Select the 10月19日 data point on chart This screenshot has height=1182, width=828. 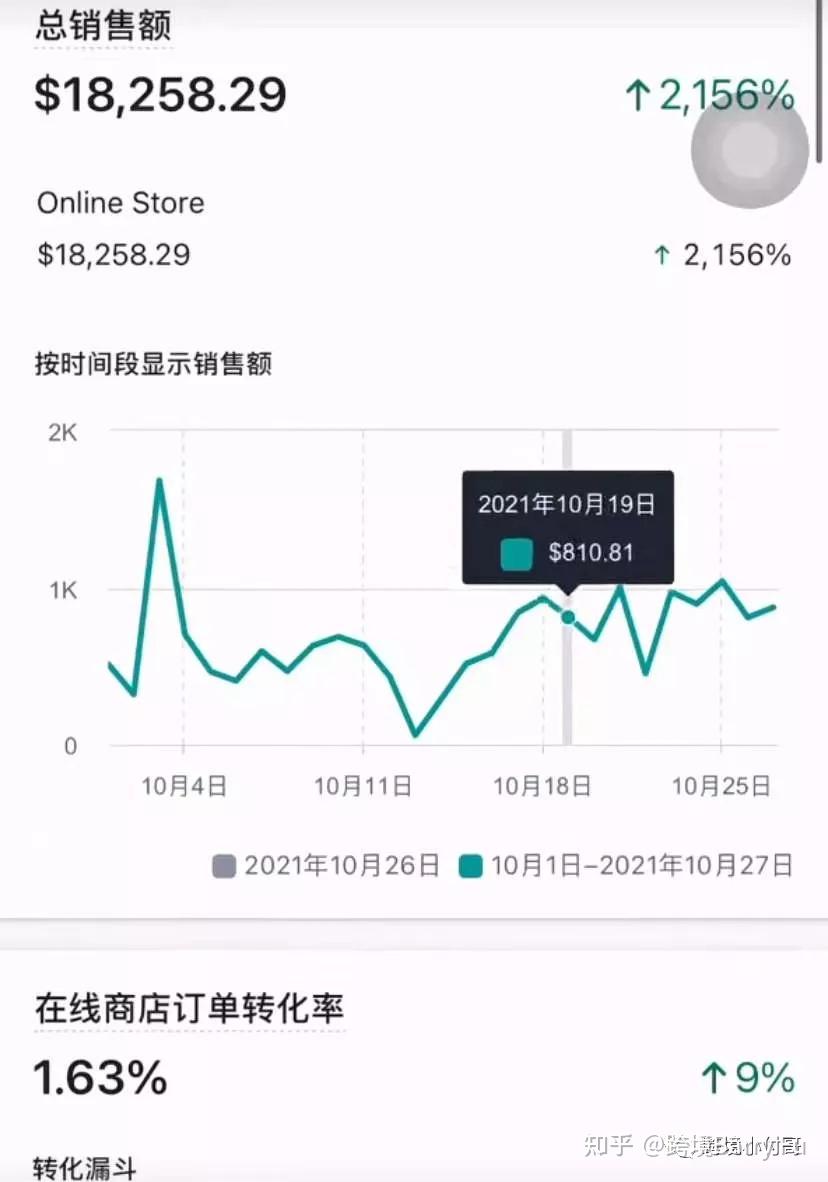tap(568, 617)
